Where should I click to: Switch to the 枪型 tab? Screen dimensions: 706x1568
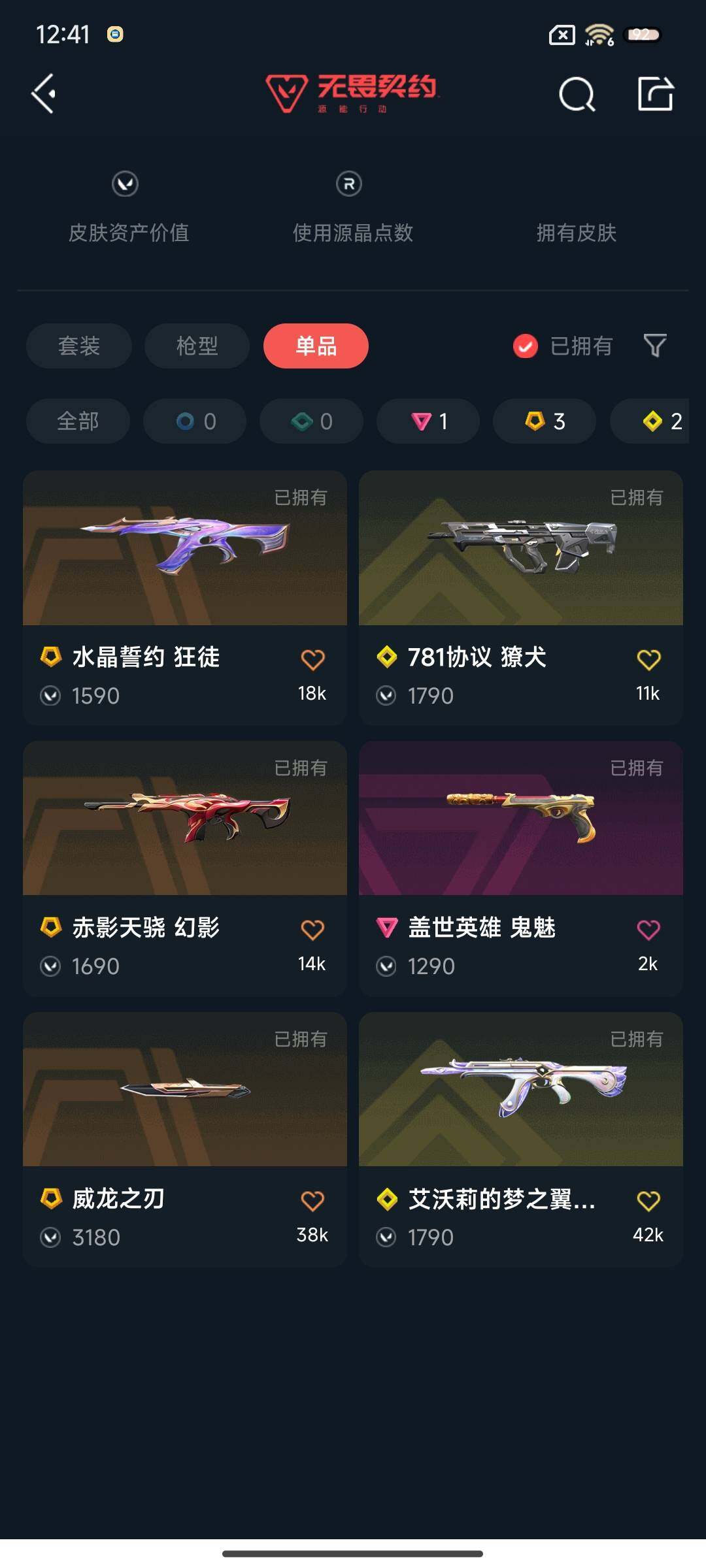197,346
